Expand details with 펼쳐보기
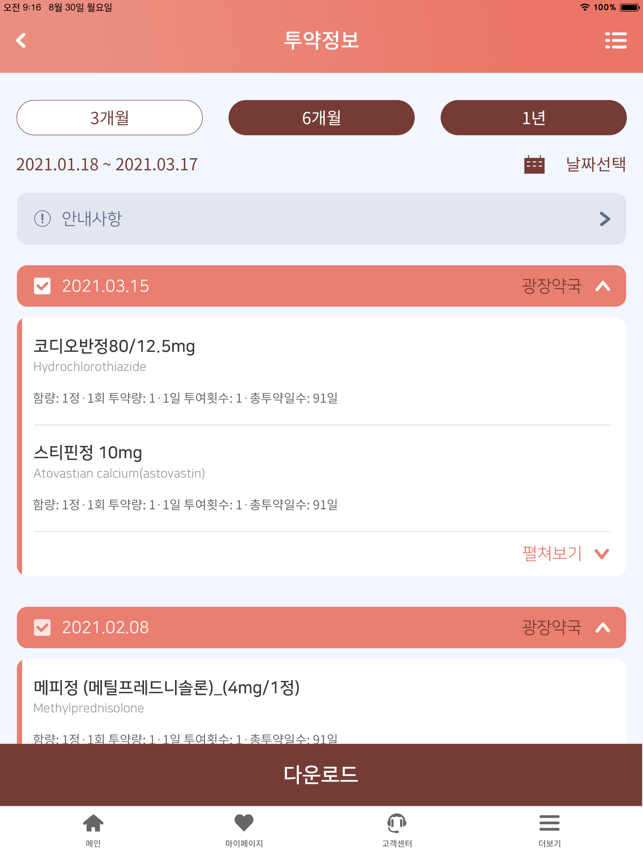Image resolution: width=643 pixels, height=858 pixels. point(565,553)
